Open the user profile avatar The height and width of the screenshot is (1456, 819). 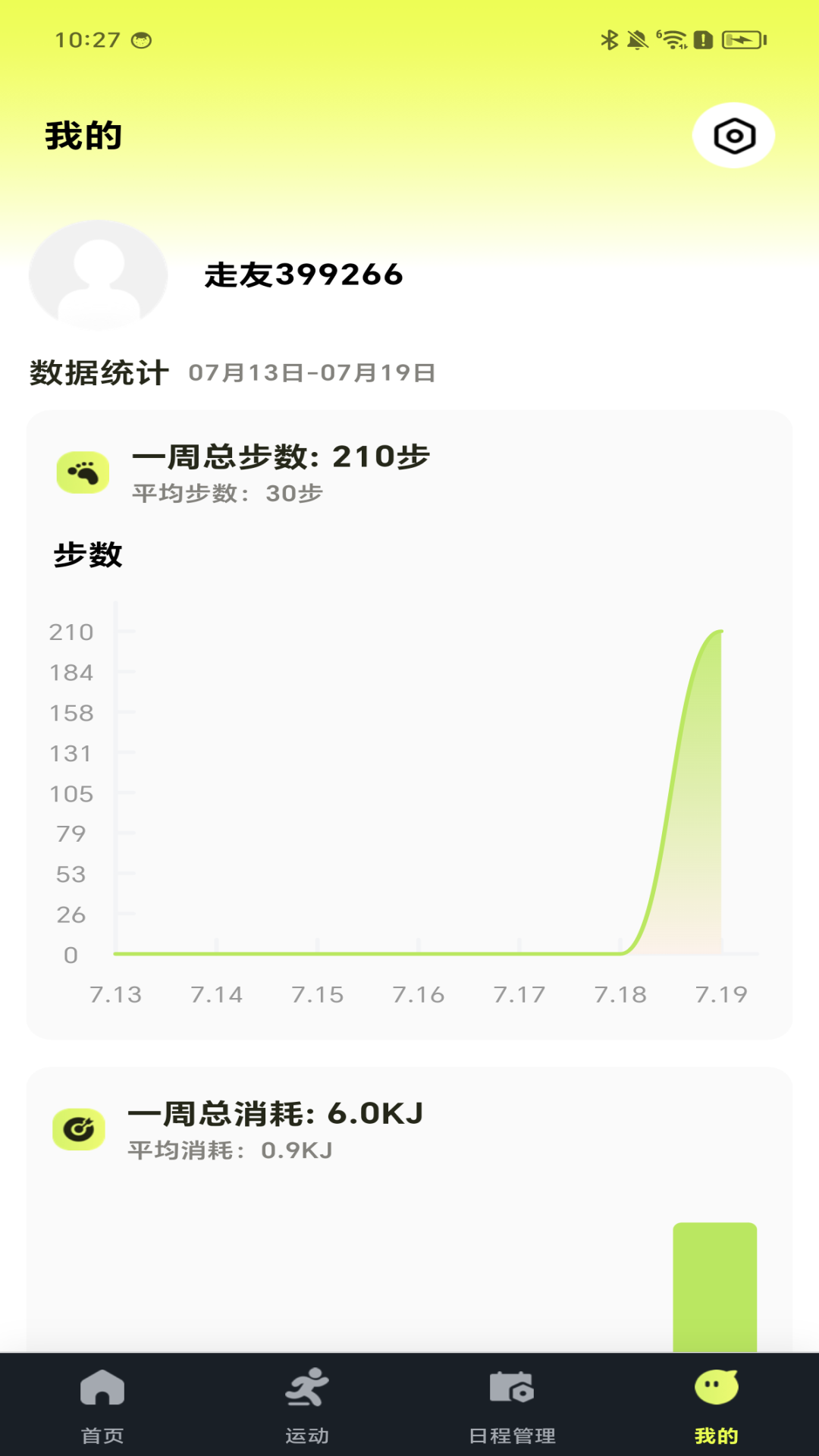click(98, 275)
